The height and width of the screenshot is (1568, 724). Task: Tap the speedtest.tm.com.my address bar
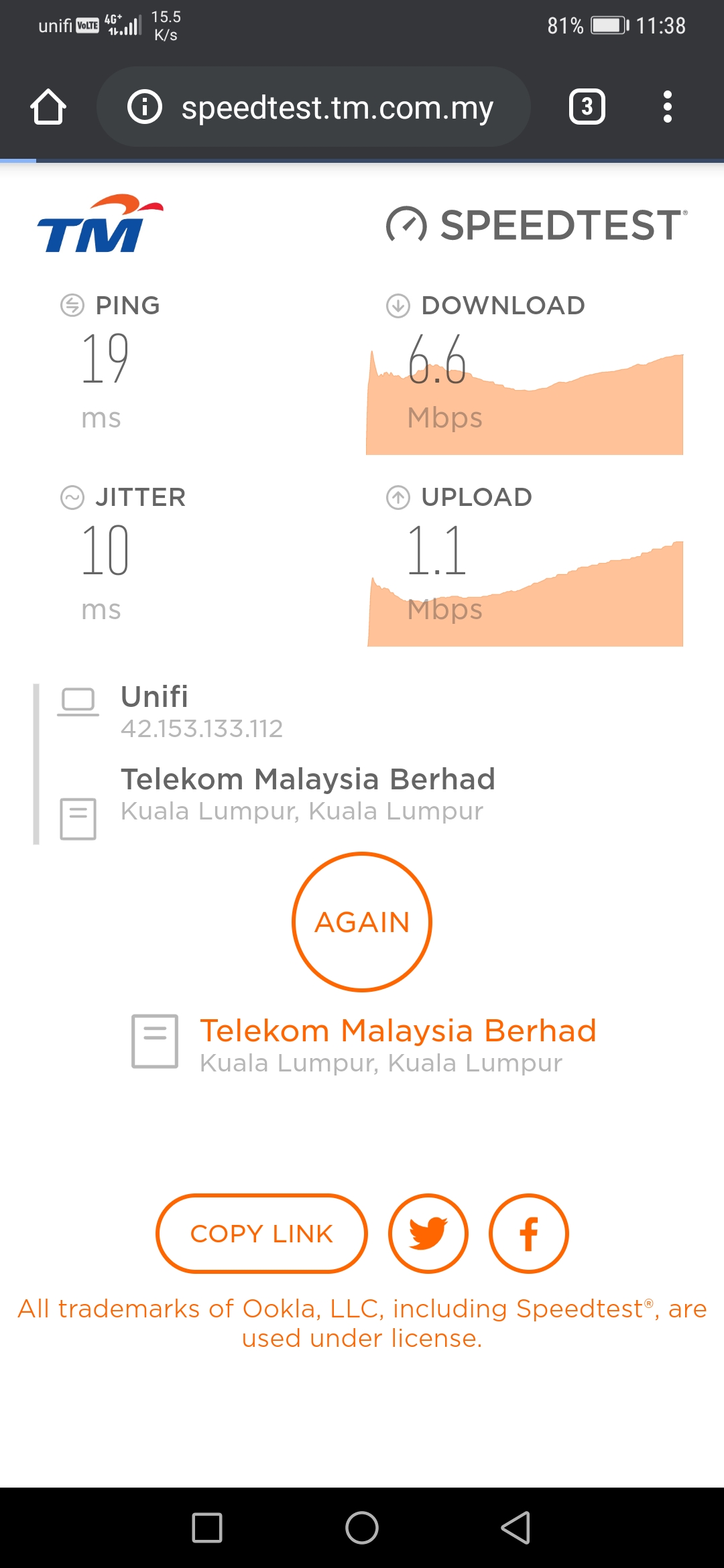point(314,107)
